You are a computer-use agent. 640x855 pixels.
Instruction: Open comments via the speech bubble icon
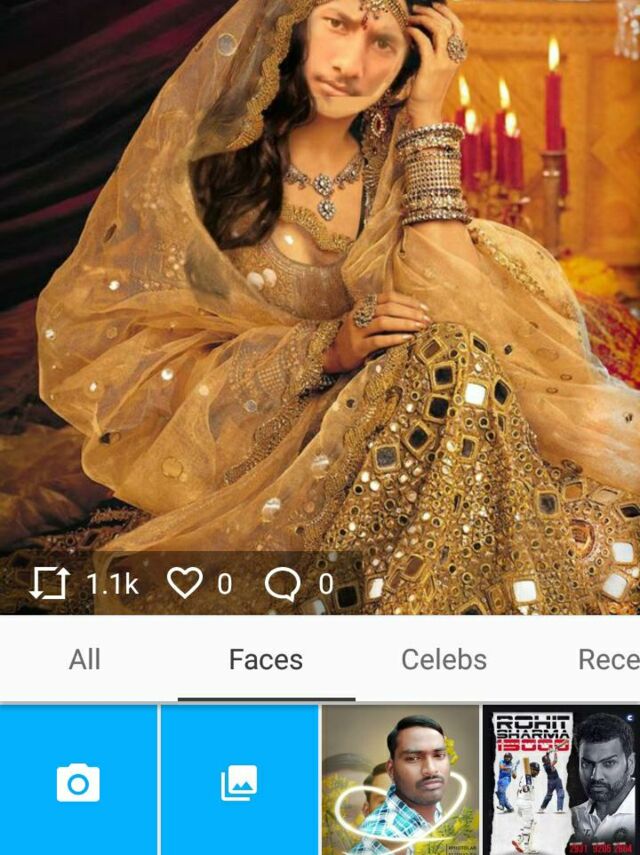coord(282,583)
